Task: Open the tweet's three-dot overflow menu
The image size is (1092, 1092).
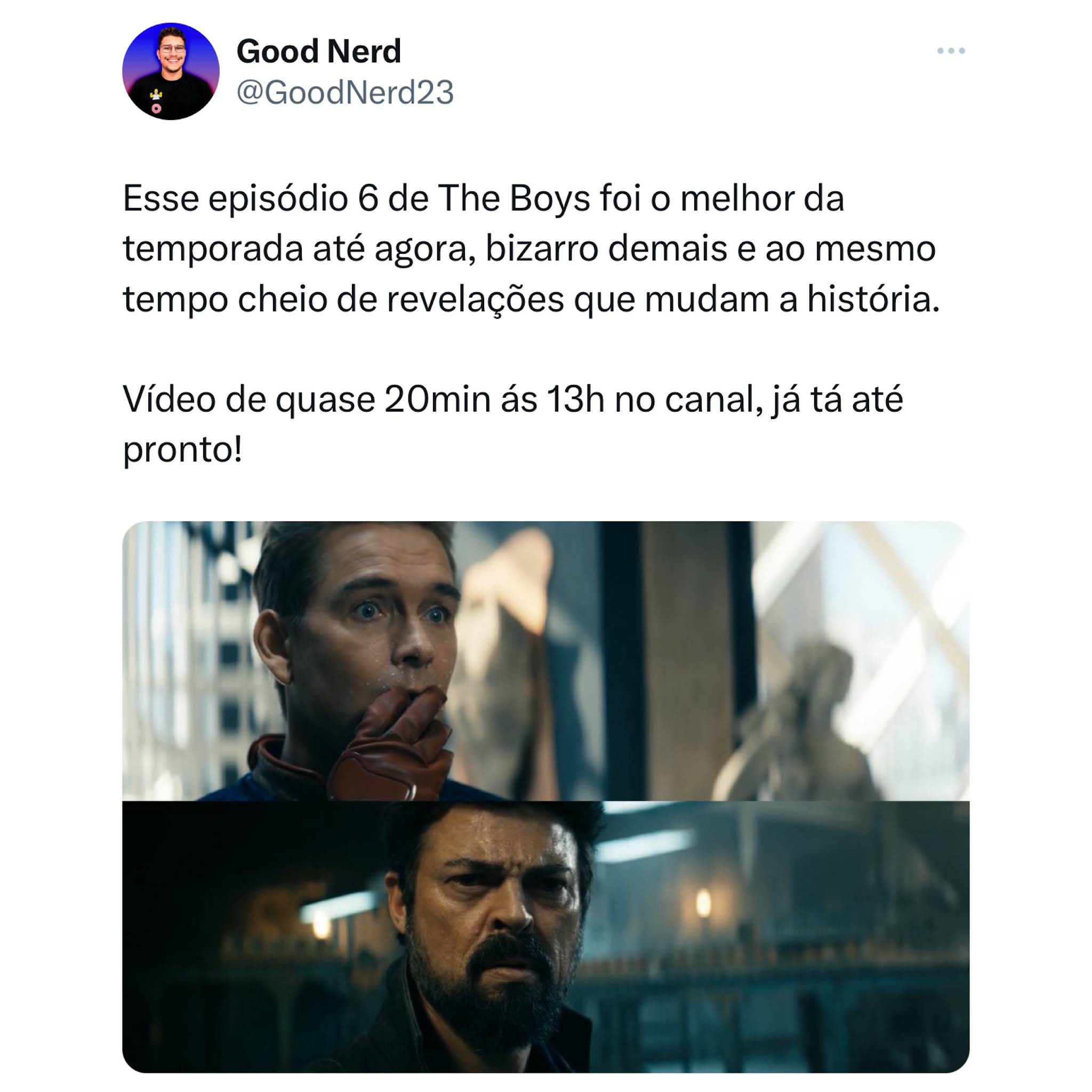Action: 951,51
